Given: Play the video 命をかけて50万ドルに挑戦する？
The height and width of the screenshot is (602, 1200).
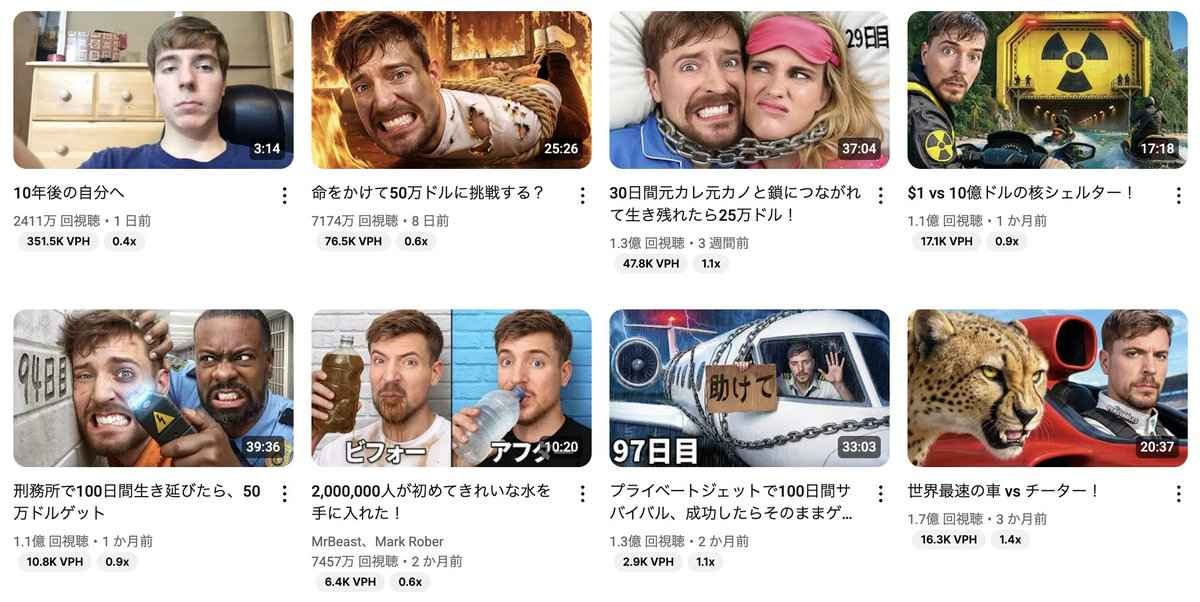Looking at the screenshot, I should pos(451,90).
